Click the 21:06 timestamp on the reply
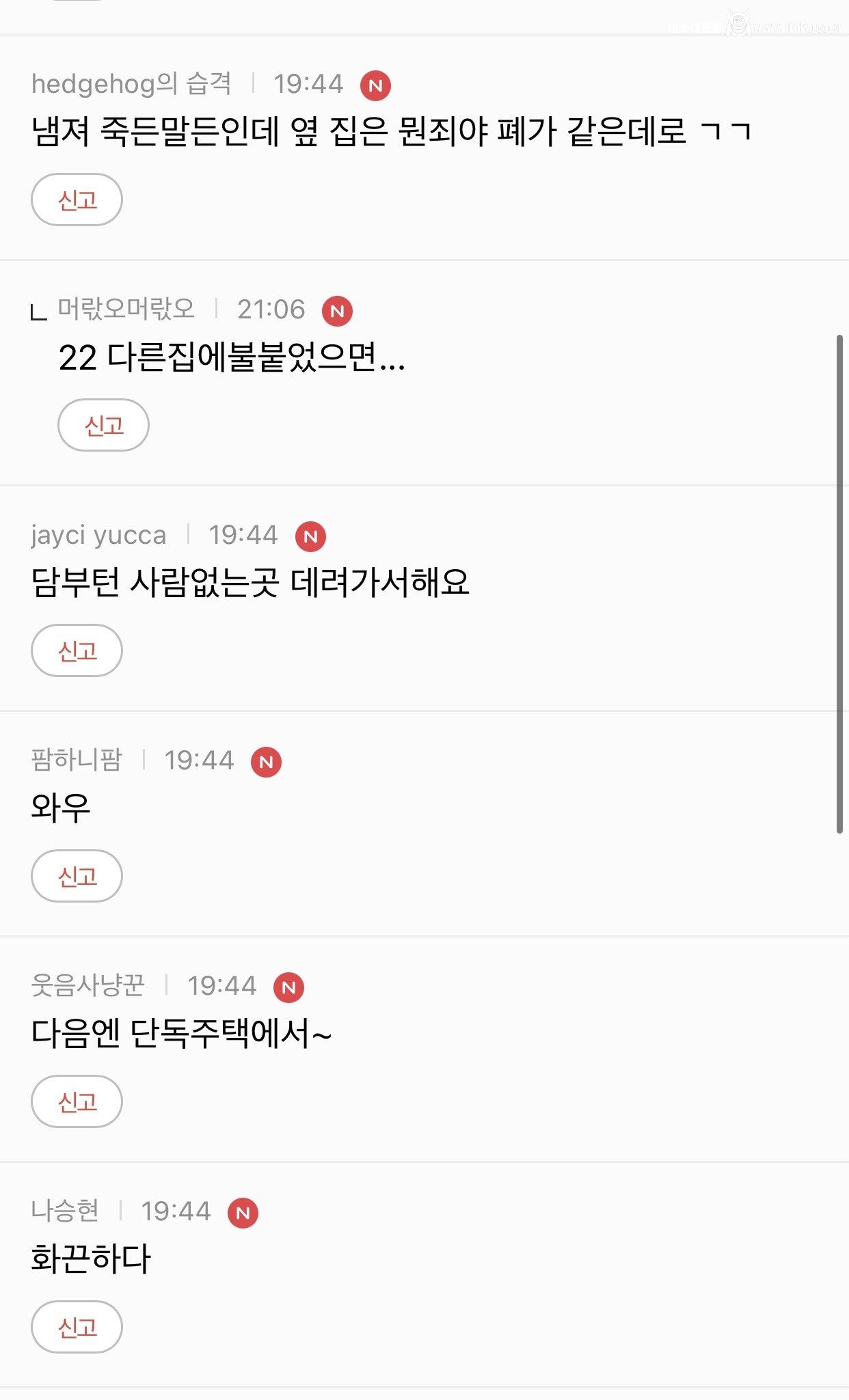849x1400 pixels. point(271,310)
